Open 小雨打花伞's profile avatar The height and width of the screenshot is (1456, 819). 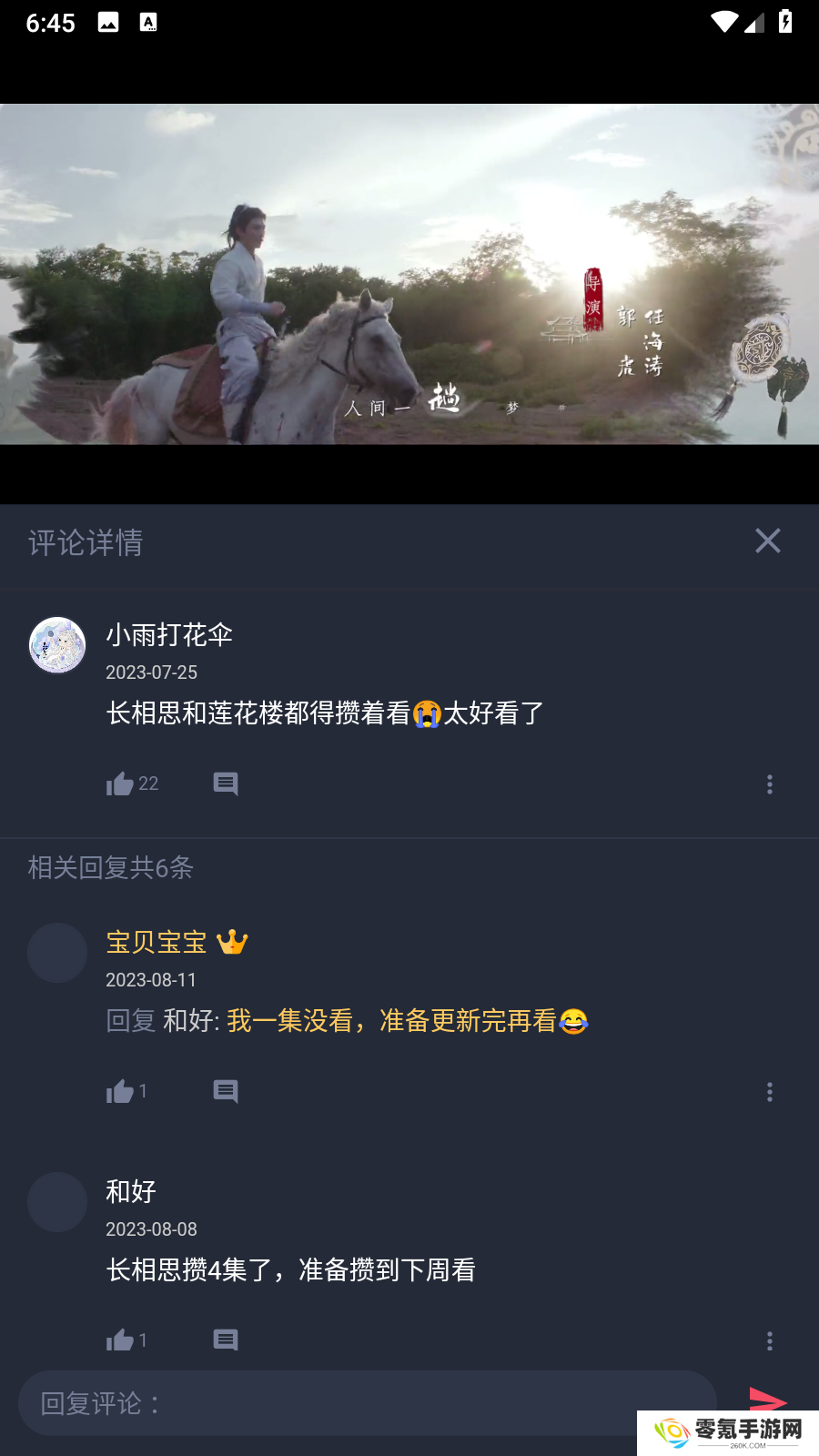[x=57, y=645]
